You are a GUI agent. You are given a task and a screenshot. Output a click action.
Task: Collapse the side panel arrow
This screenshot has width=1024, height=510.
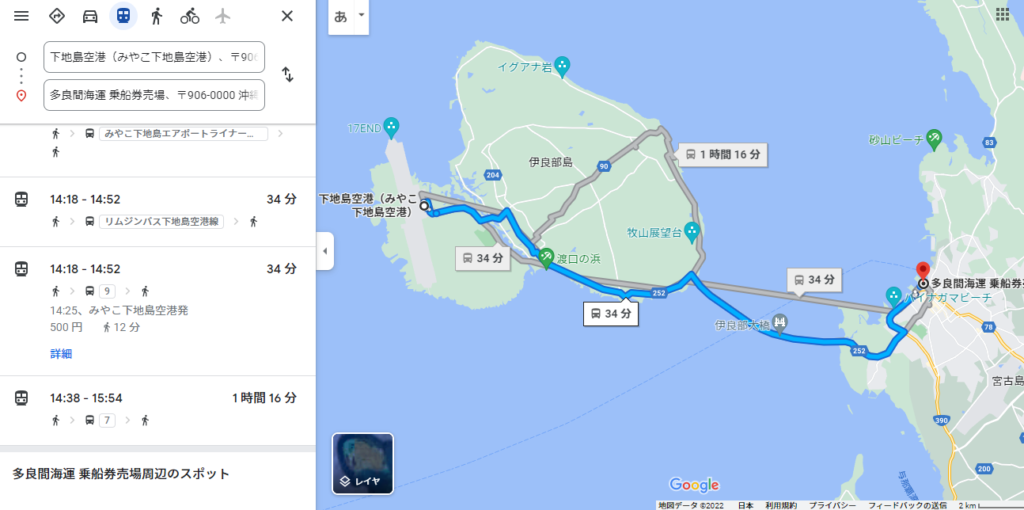click(325, 251)
